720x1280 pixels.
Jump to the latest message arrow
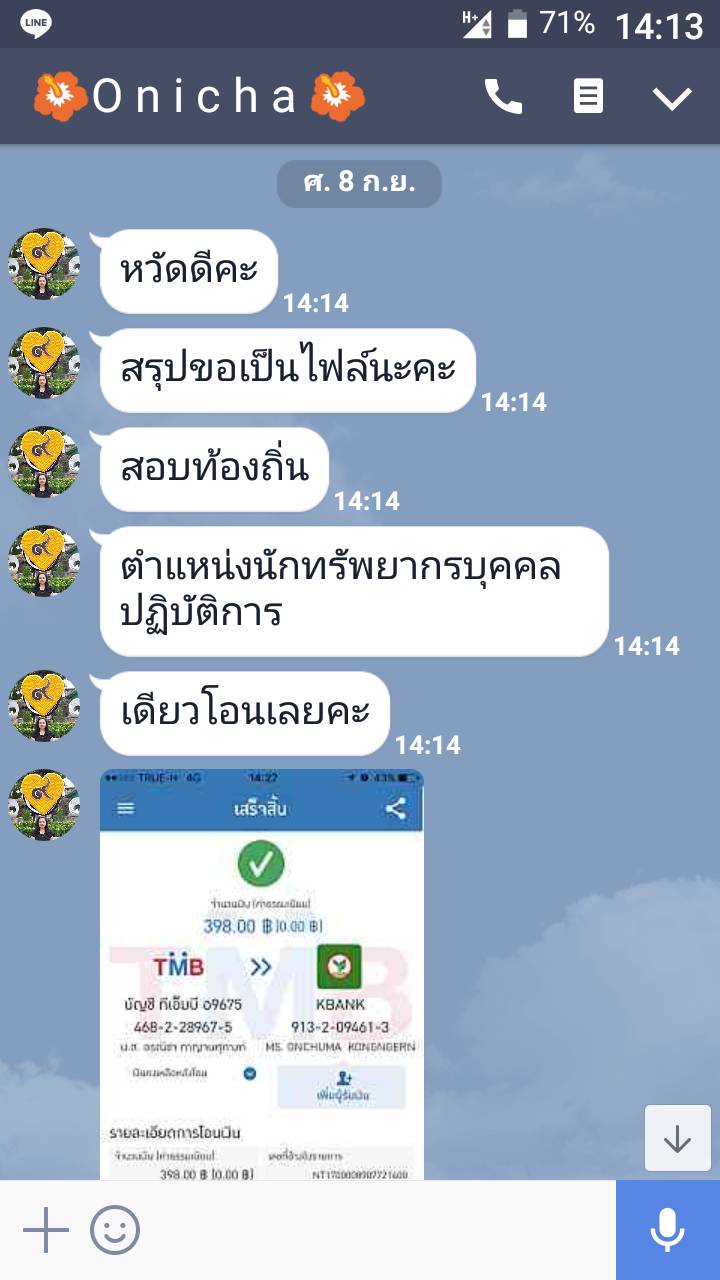click(677, 1138)
